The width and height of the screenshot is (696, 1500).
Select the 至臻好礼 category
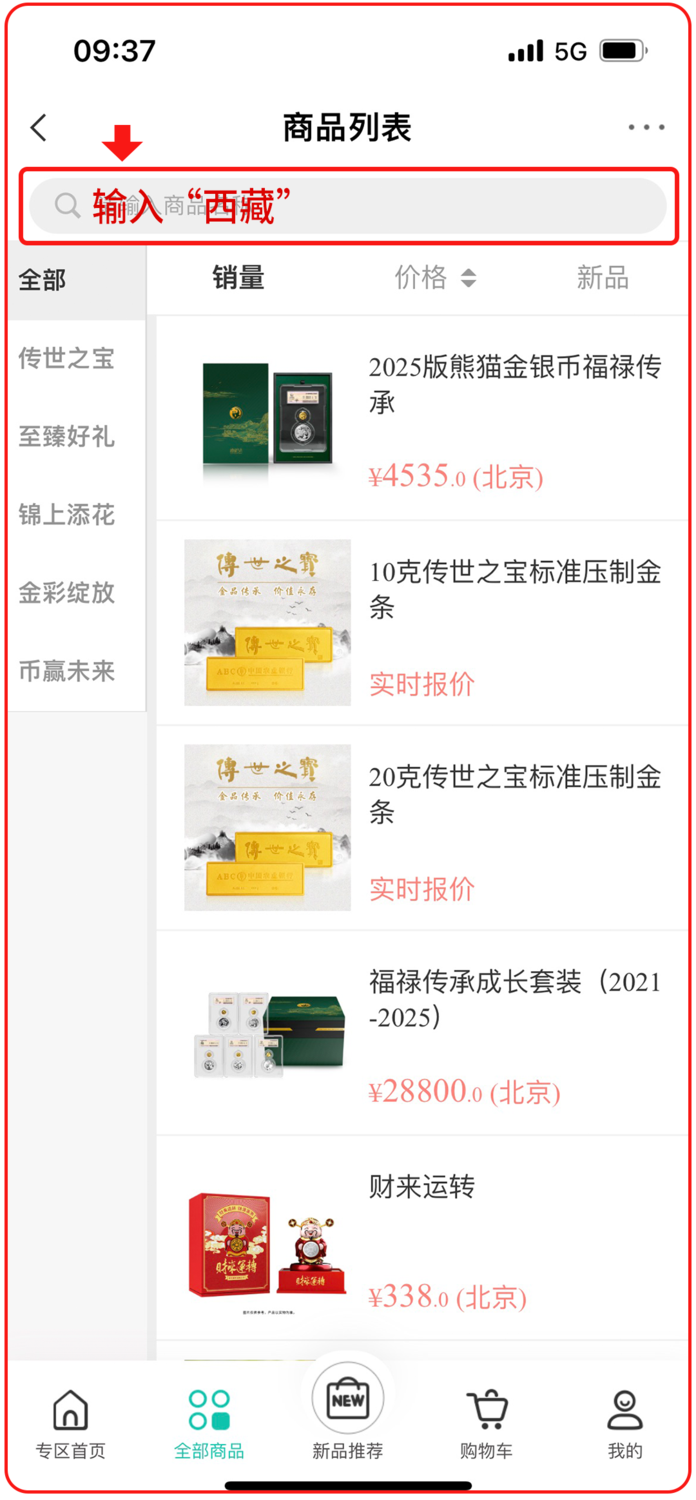click(x=67, y=436)
